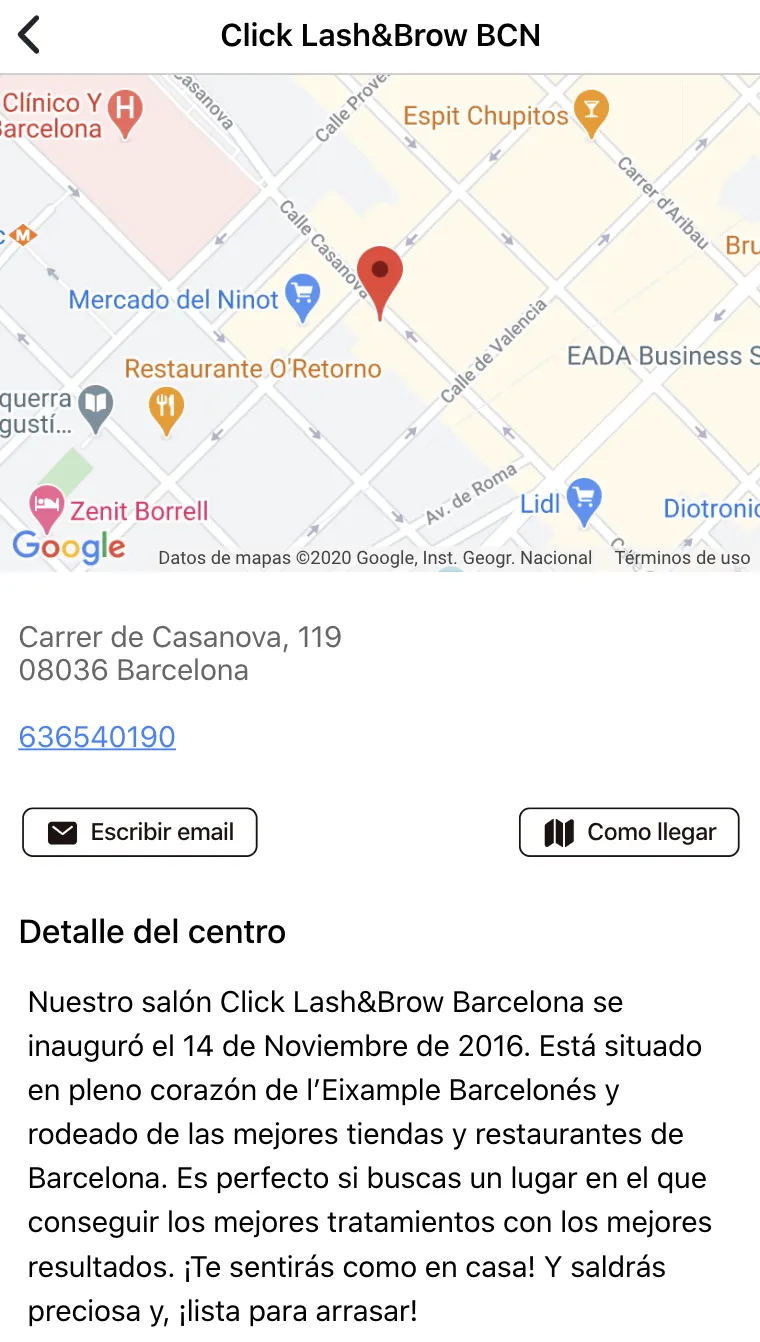Select Restaurante O'Retorno on the map
This screenshot has width=760, height=1342.
click(x=166, y=404)
